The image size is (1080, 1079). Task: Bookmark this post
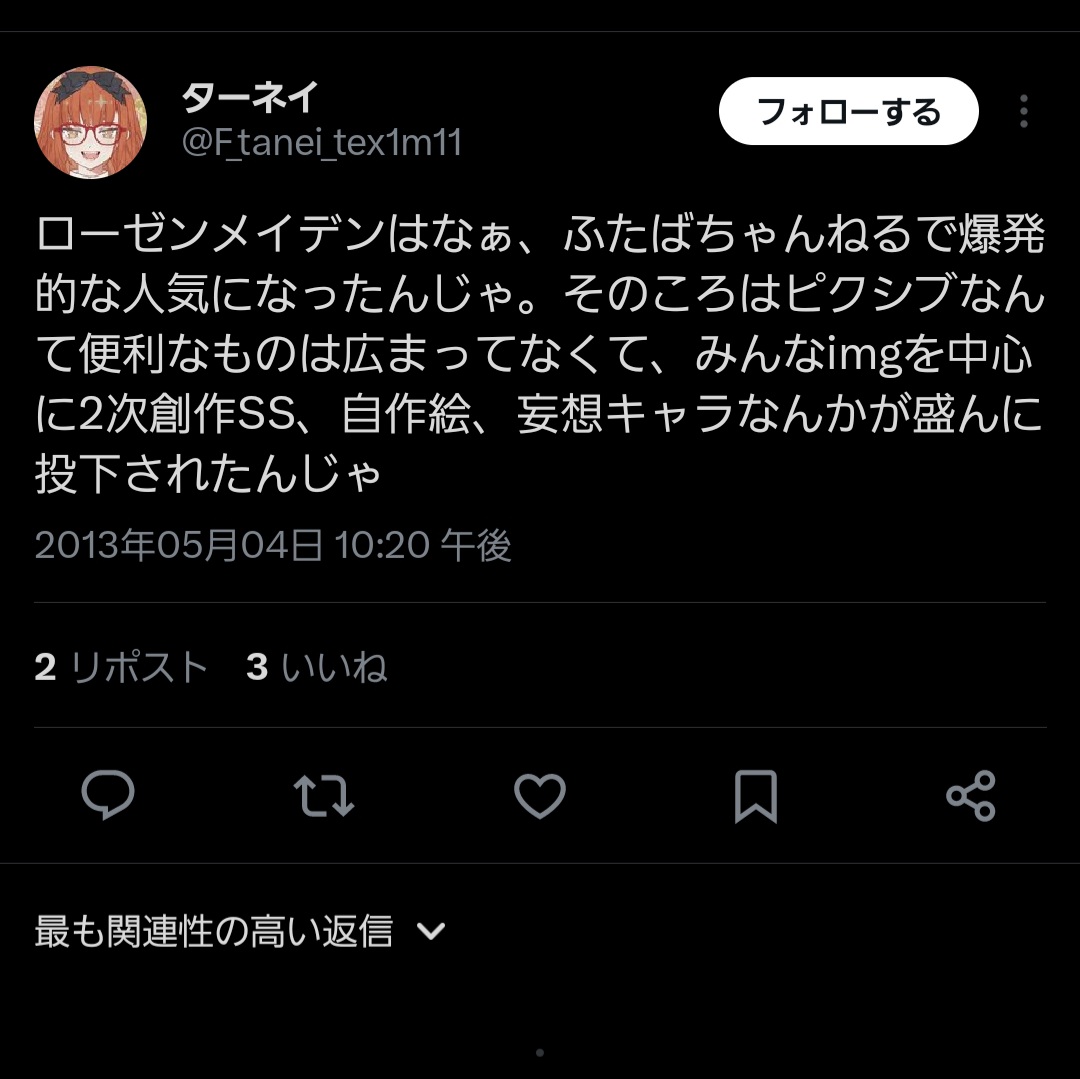755,796
